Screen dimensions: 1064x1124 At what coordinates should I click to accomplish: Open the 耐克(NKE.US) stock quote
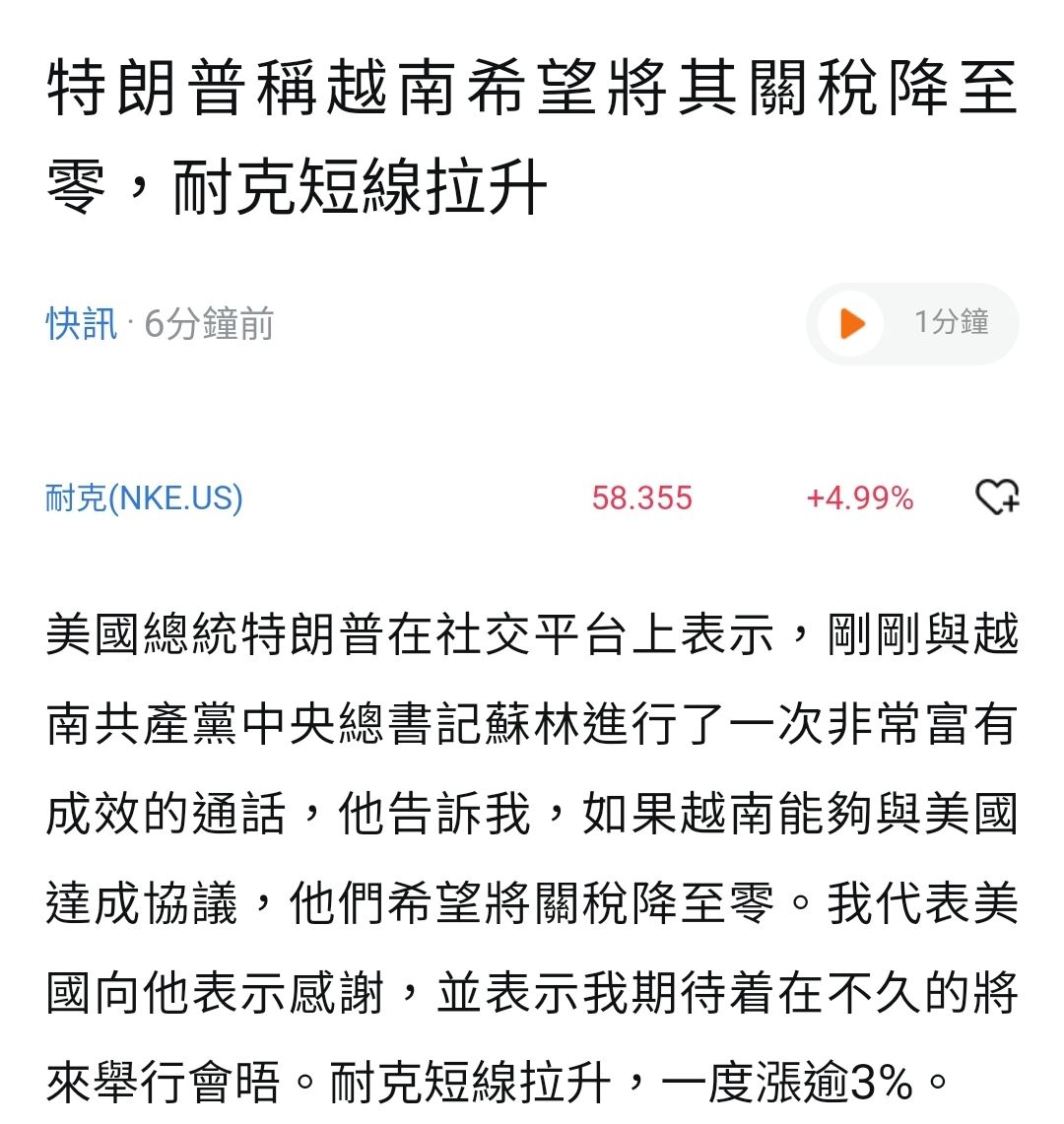coord(144,497)
